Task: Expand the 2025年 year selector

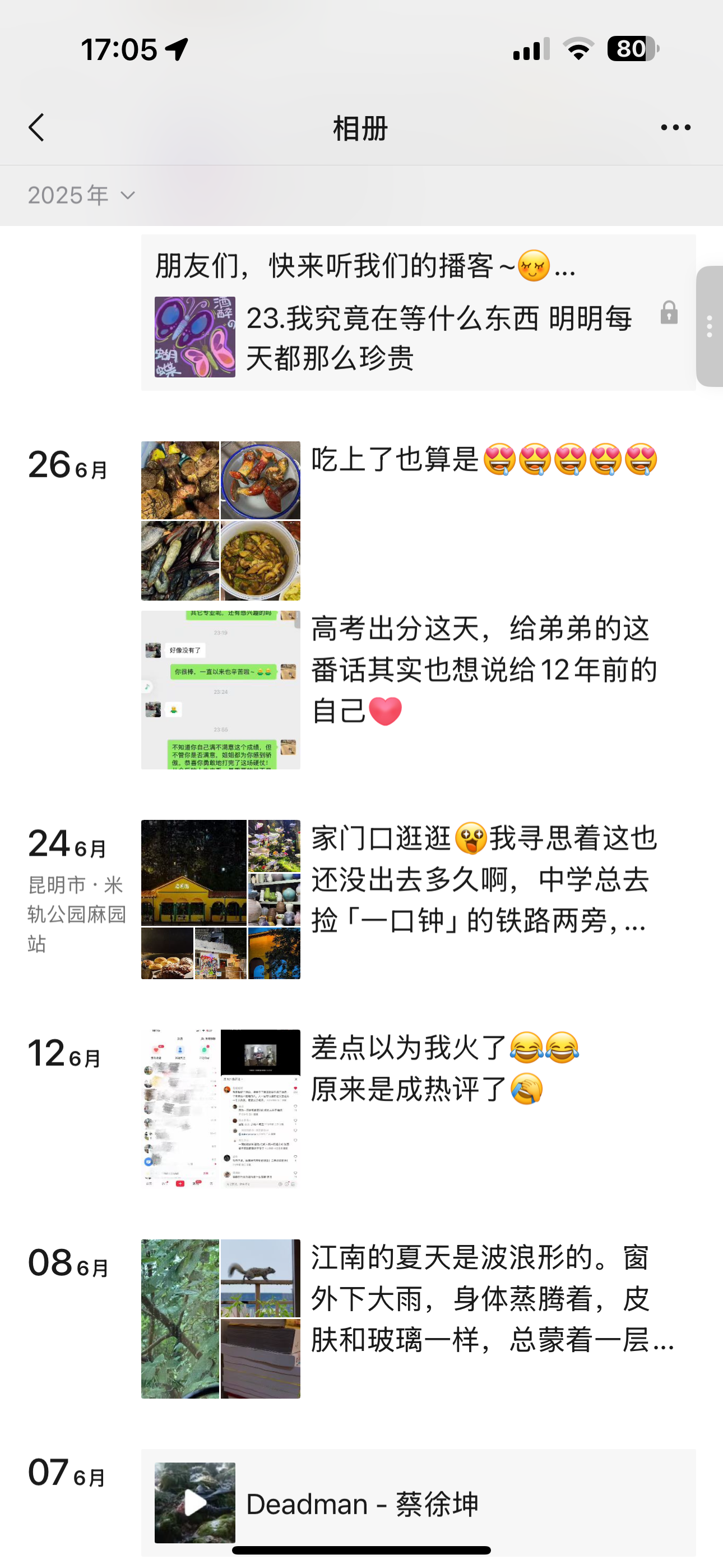Action: (x=81, y=195)
